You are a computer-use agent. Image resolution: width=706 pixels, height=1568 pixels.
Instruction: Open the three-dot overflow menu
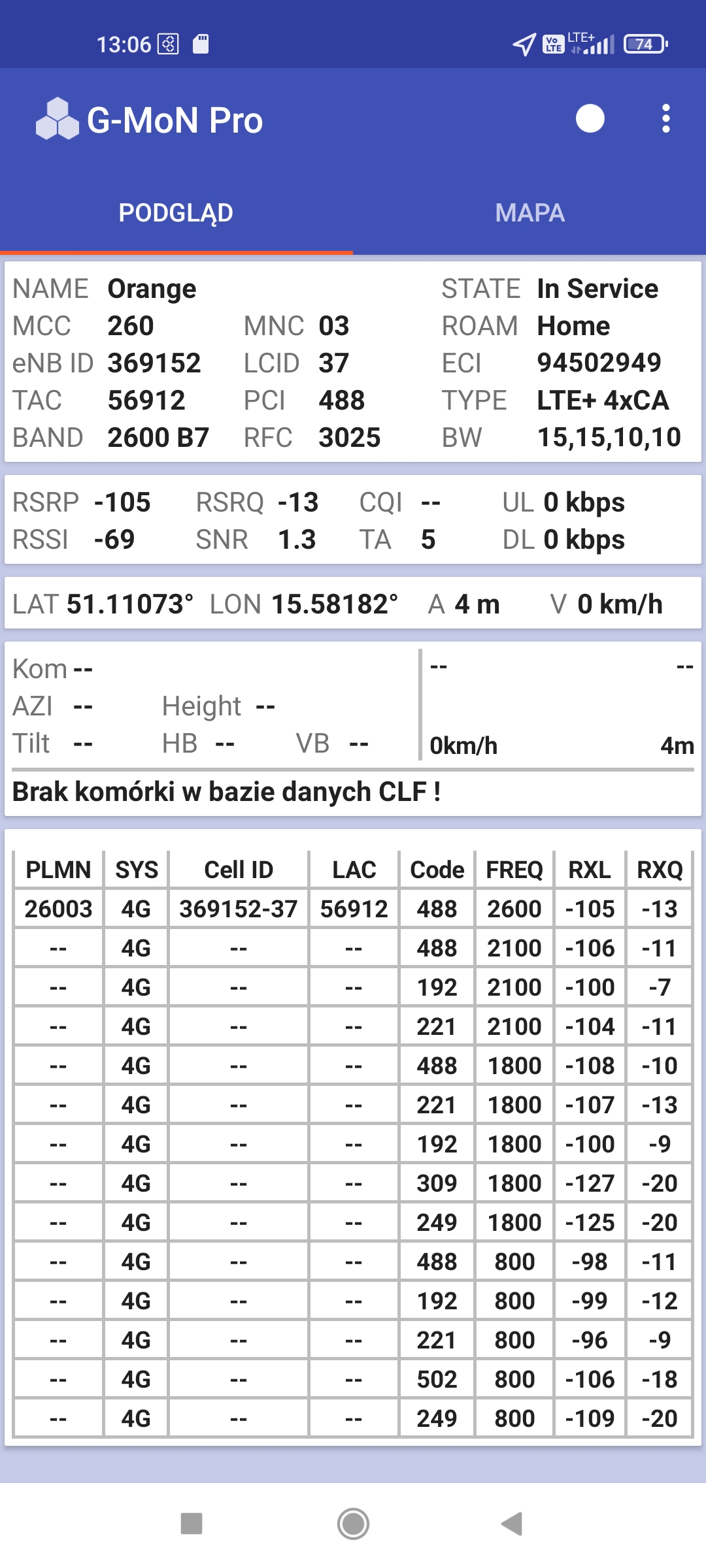(665, 119)
